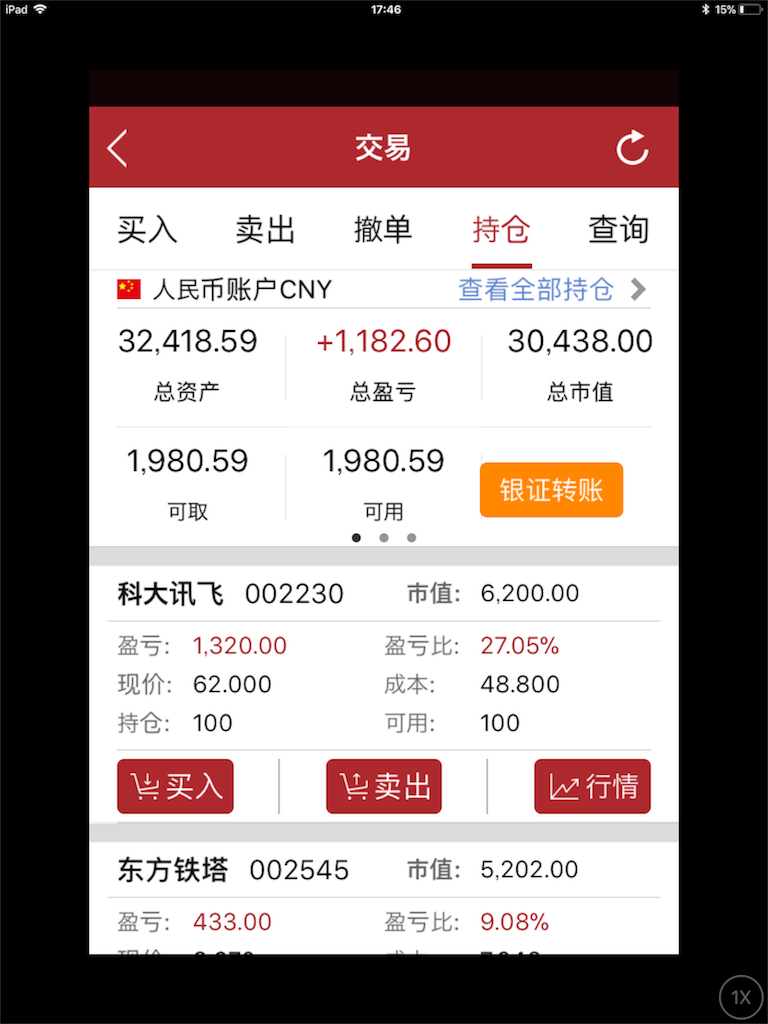Switch to the 卖出 tab
The height and width of the screenshot is (1024, 768).
[x=263, y=230]
